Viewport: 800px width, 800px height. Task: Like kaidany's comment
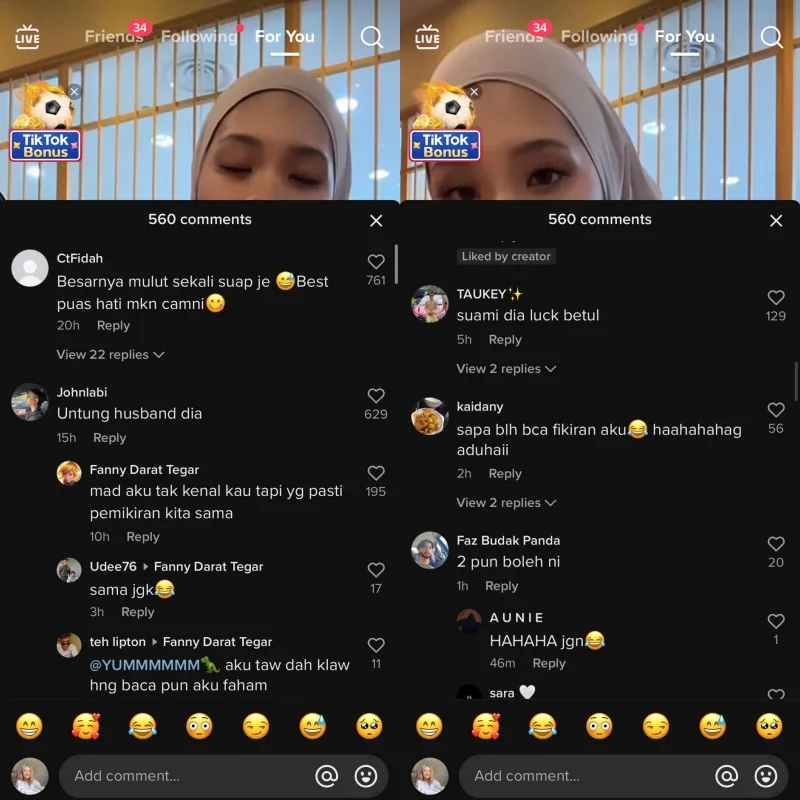click(776, 410)
